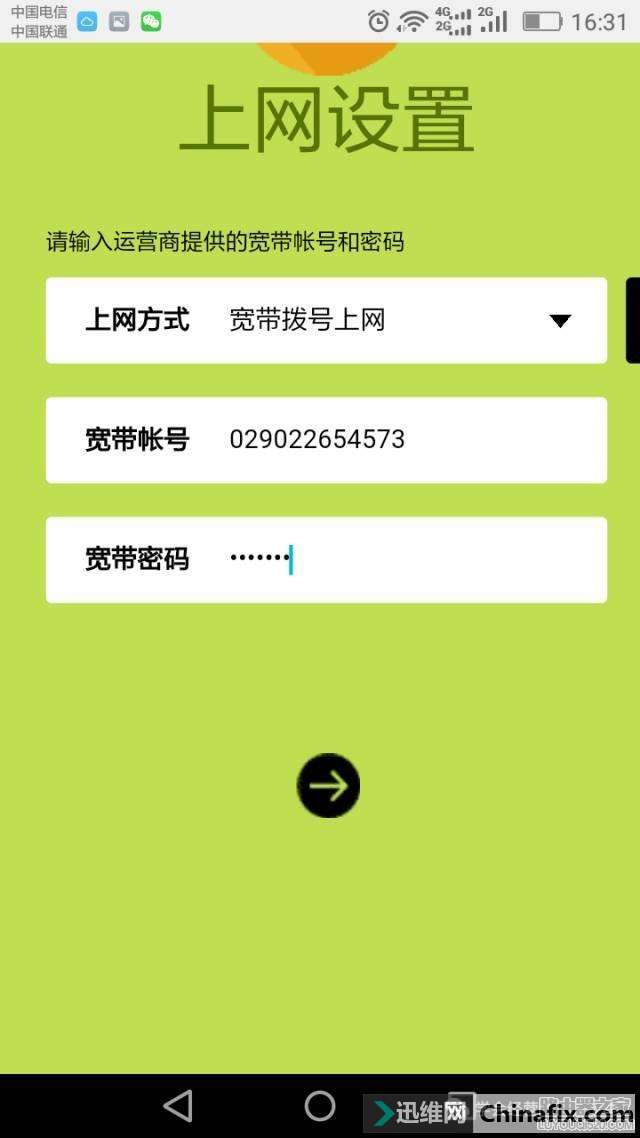This screenshot has height=1138, width=640.
Task: Go back using the system back button
Action: 178,1105
